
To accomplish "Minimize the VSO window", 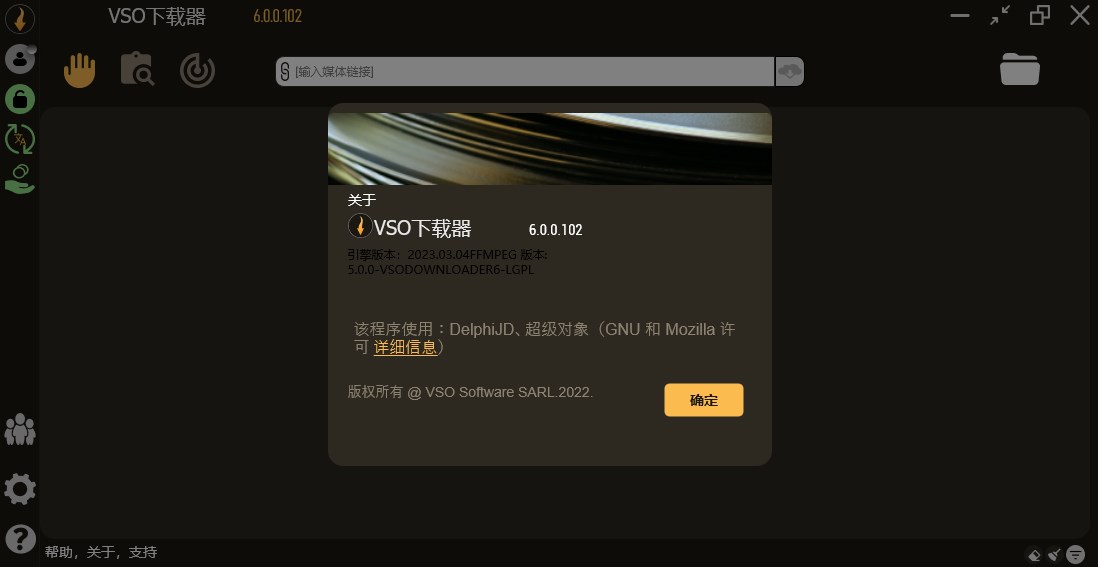I will tap(960, 16).
